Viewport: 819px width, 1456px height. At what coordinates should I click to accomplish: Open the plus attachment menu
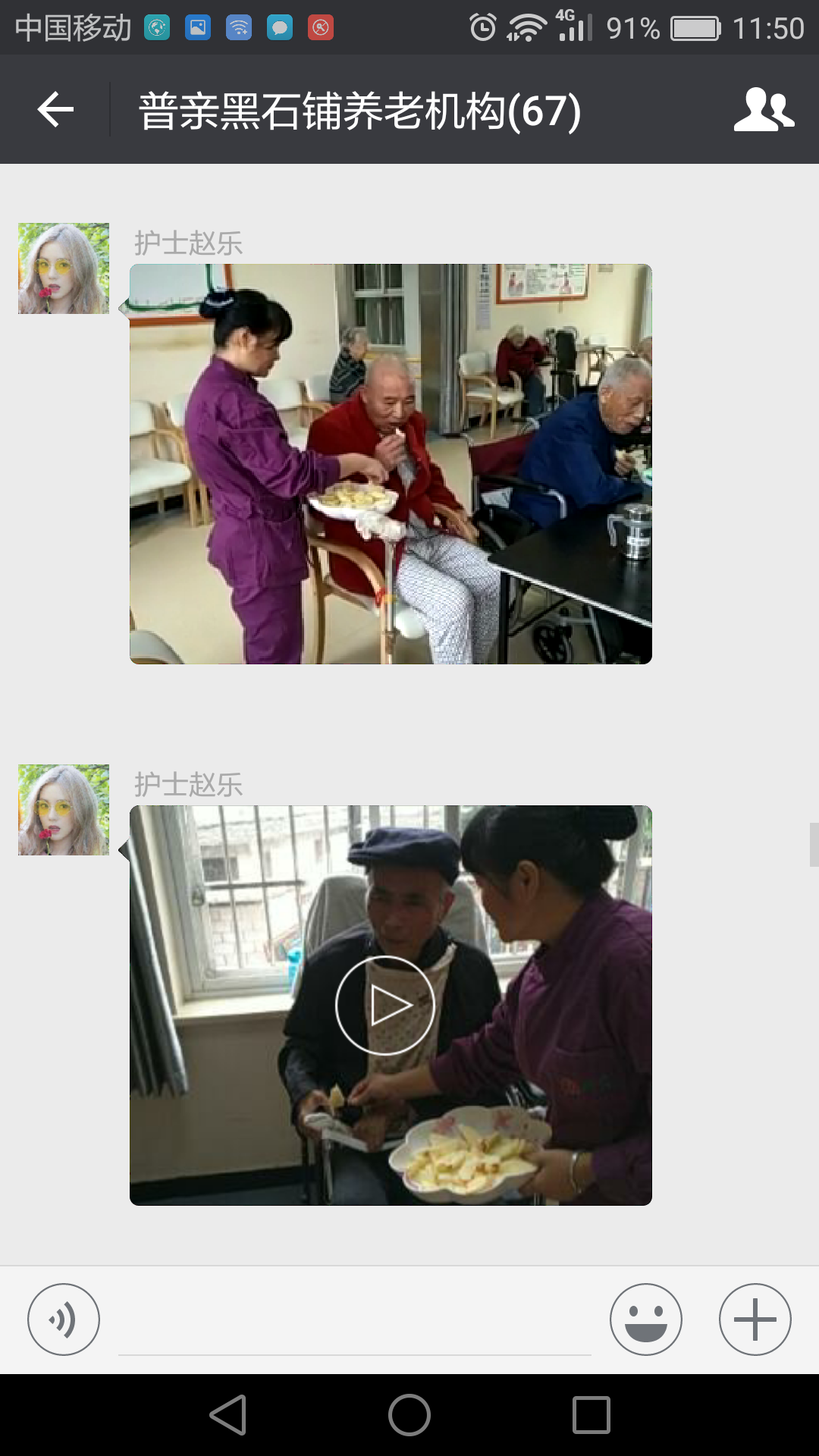pyautogui.click(x=755, y=1319)
